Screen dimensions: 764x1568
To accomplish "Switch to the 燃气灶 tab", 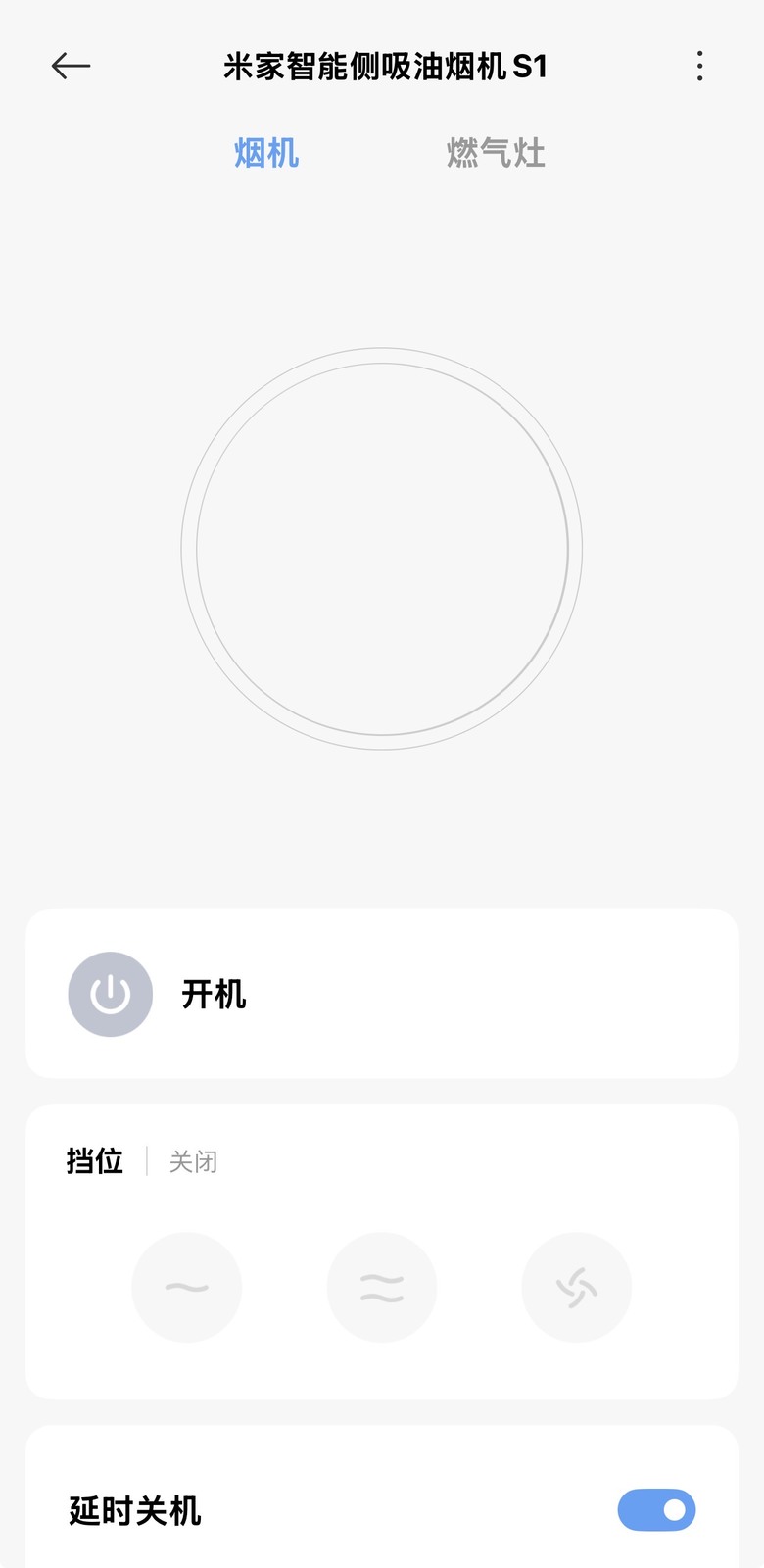I will pos(496,152).
